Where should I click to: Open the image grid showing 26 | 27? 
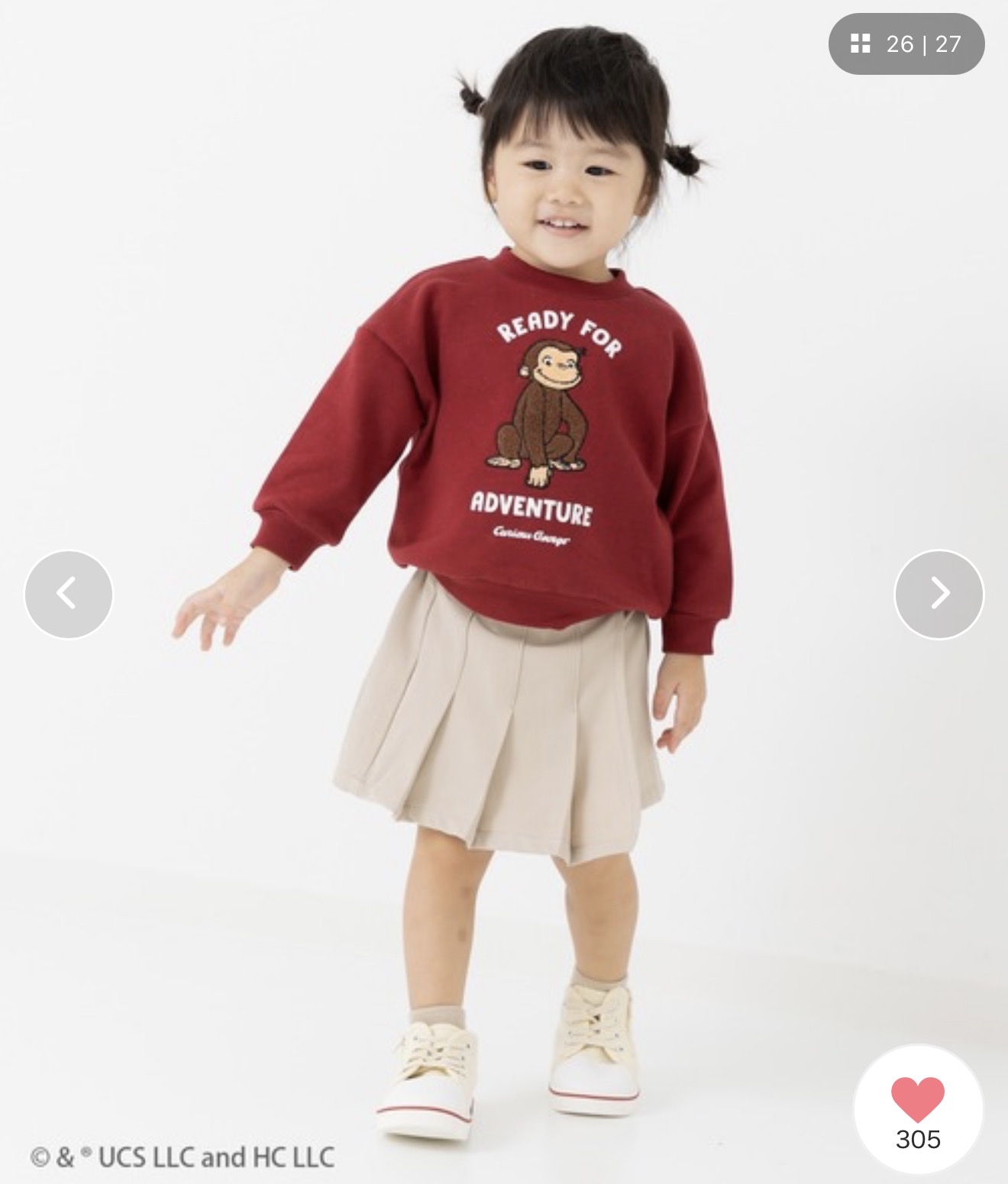tap(906, 44)
